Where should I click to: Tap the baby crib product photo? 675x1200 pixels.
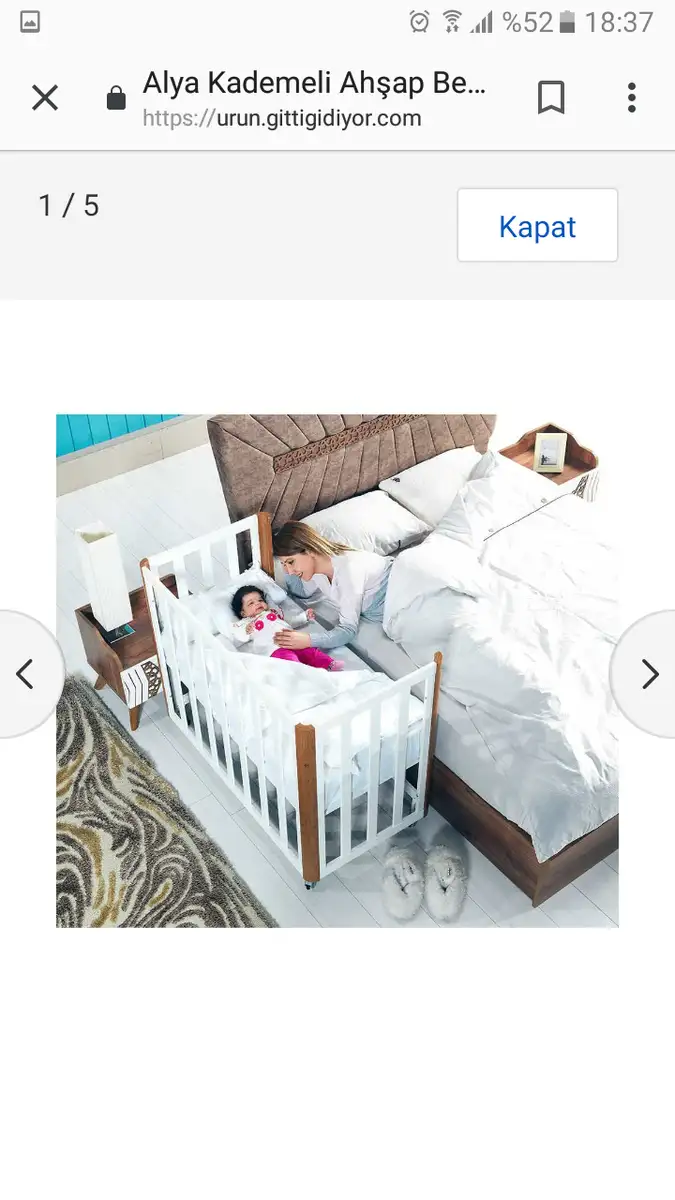pyautogui.click(x=337, y=670)
